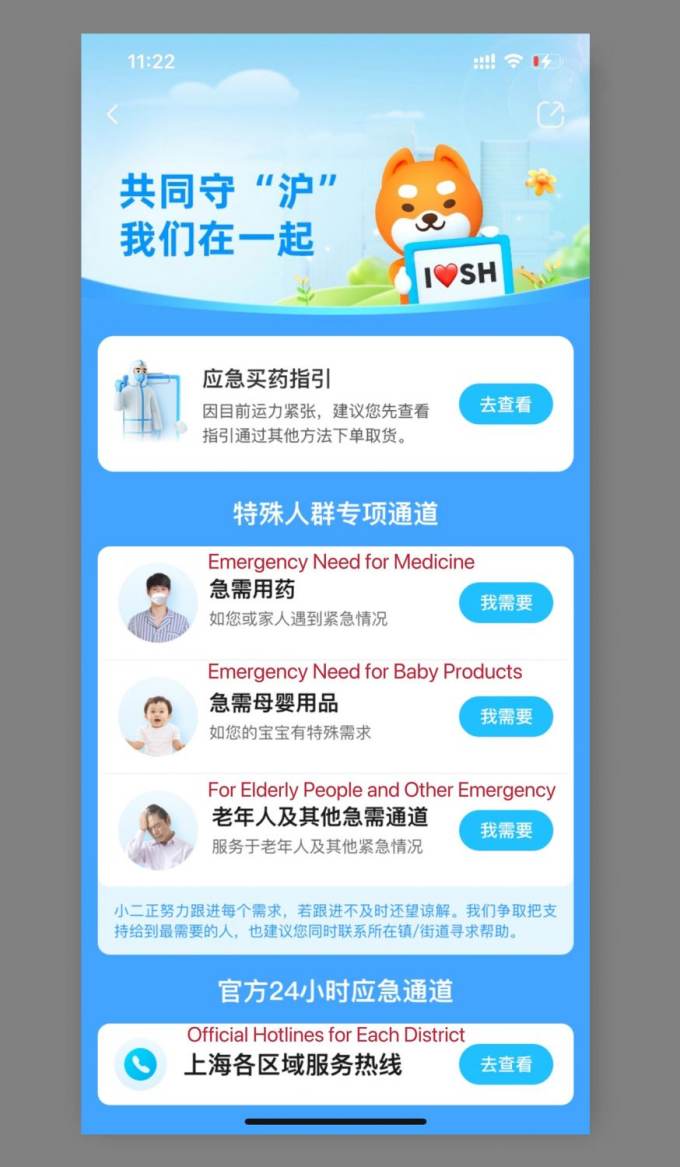Share this page via top-right icon
Image resolution: width=680 pixels, height=1167 pixels.
point(550,115)
